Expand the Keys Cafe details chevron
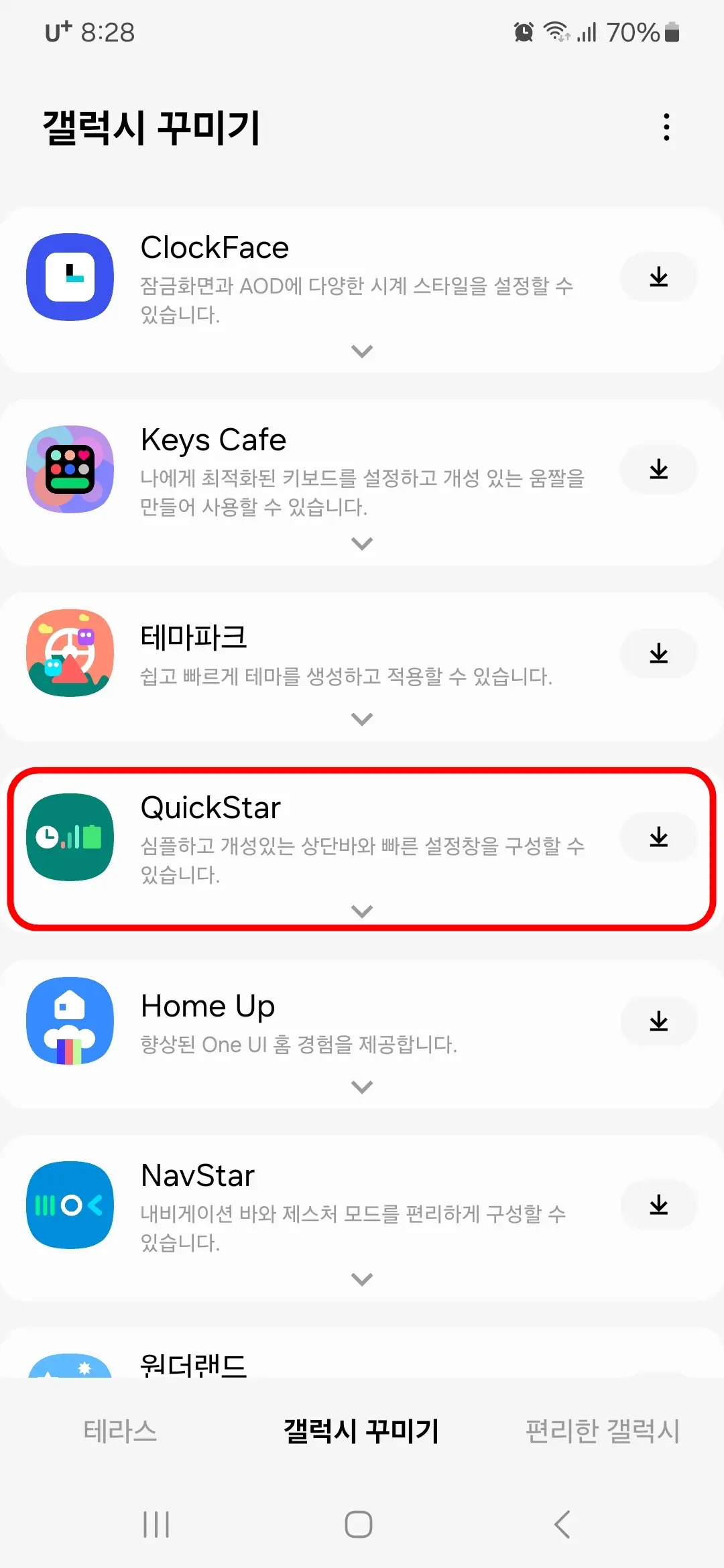Screen dimensions: 724x1568 tap(362, 543)
